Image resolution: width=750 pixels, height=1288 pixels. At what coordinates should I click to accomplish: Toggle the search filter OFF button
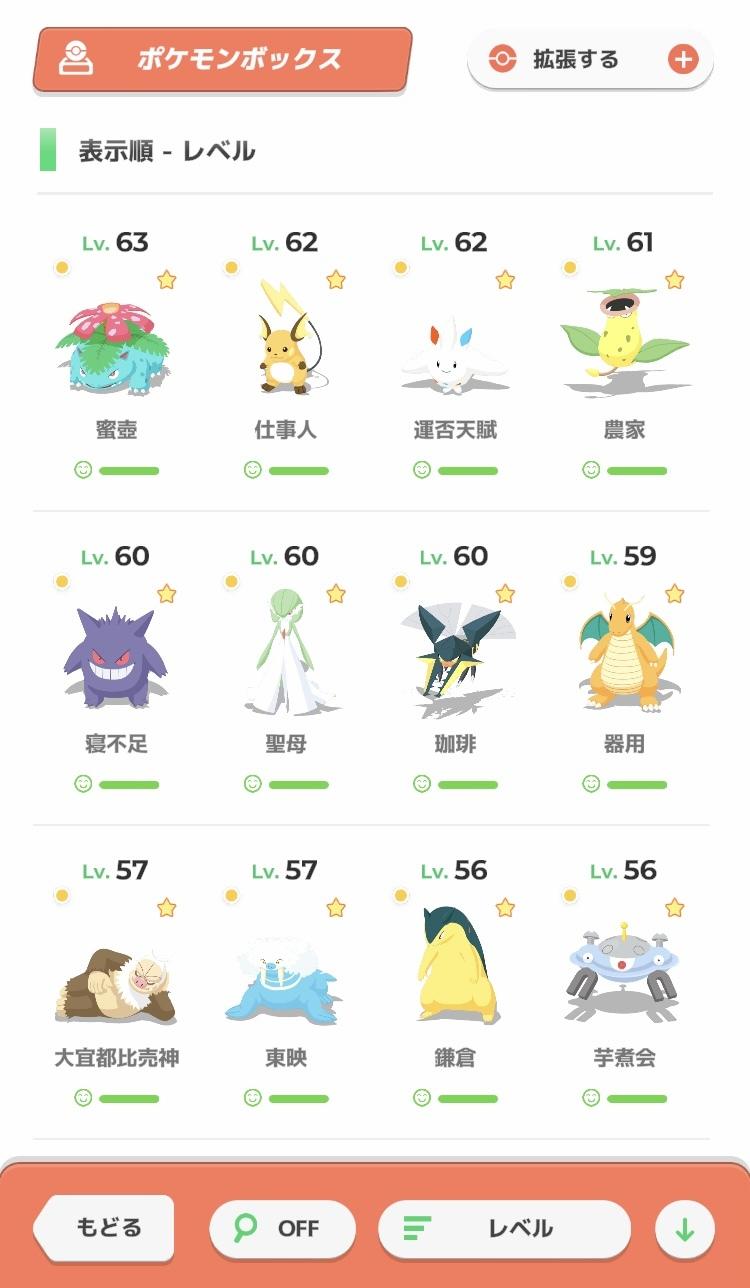[x=282, y=1229]
